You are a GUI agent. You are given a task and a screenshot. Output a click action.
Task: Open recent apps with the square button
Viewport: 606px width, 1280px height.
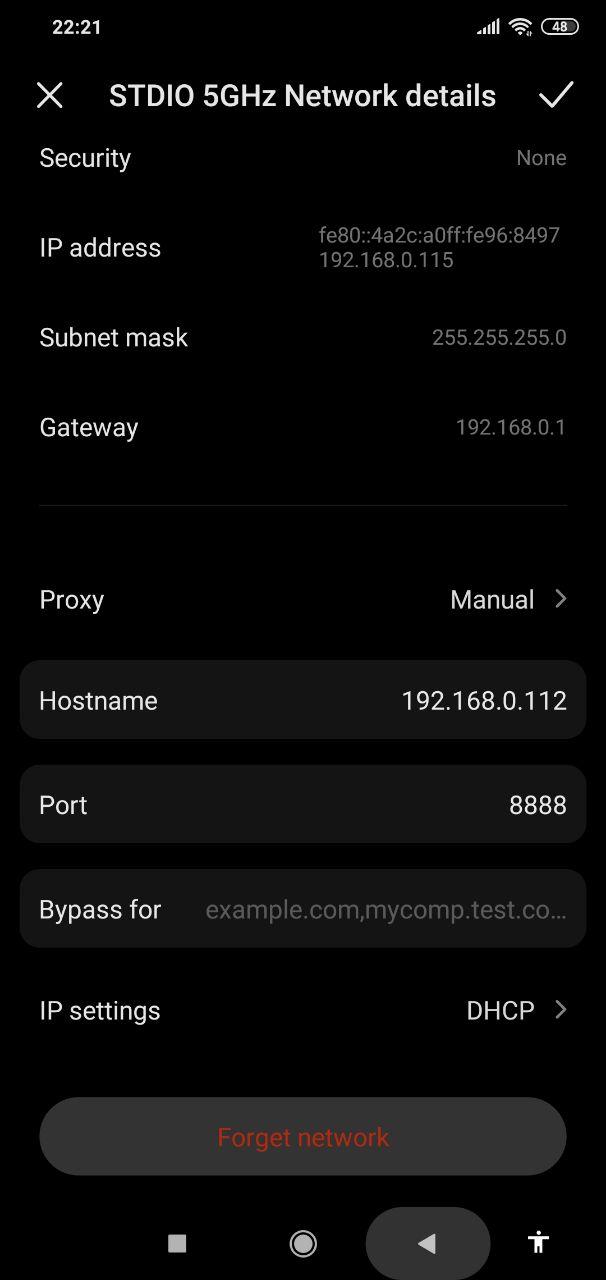[x=177, y=1243]
